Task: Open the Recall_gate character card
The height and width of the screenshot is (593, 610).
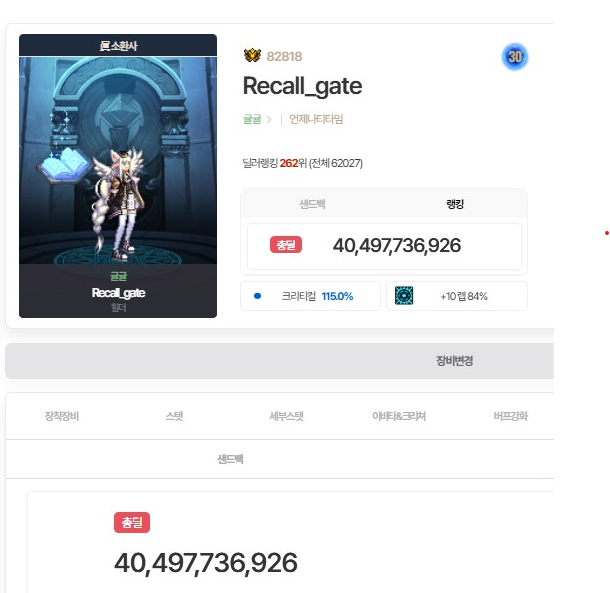Action: [x=118, y=176]
